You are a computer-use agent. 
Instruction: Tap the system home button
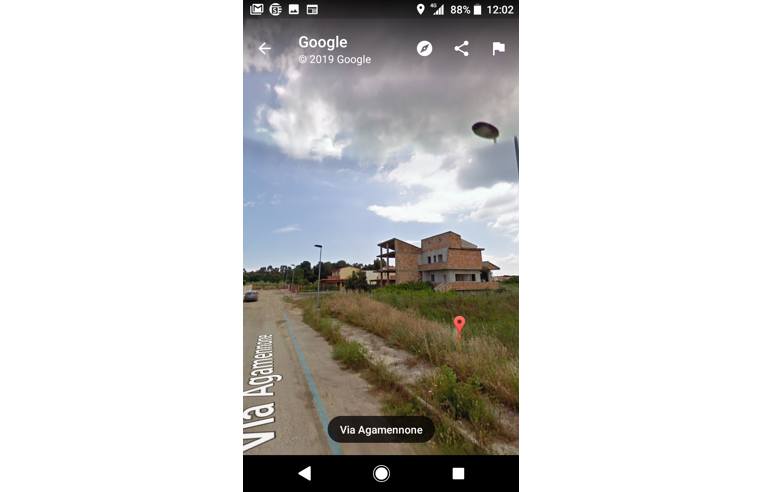click(x=381, y=473)
